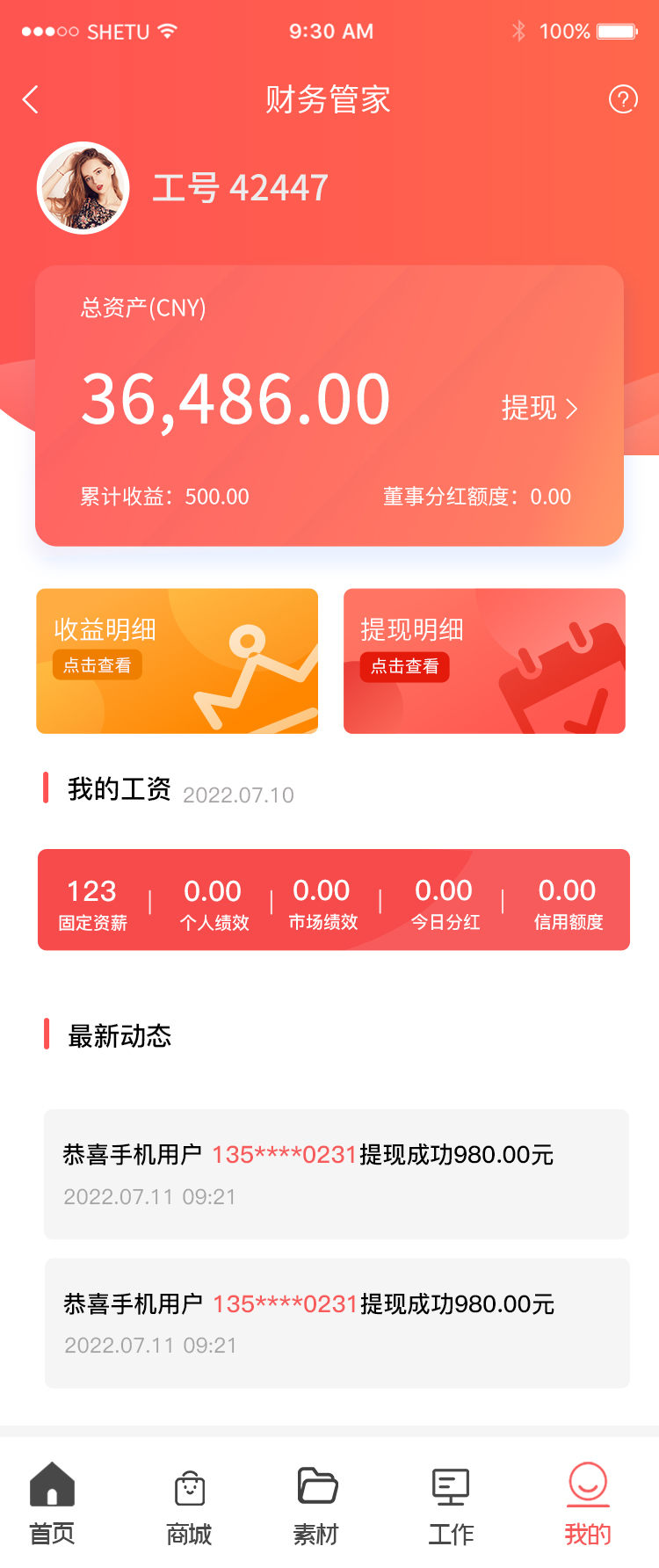Open the 提现明细 withdrawal detail card
Viewport: 659px width, 1568px height.
484,661
